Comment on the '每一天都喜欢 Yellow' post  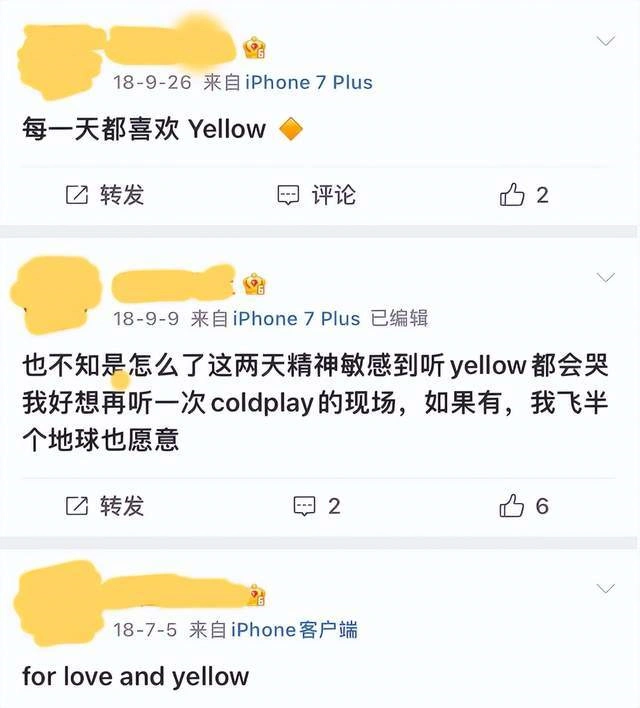pos(316,195)
